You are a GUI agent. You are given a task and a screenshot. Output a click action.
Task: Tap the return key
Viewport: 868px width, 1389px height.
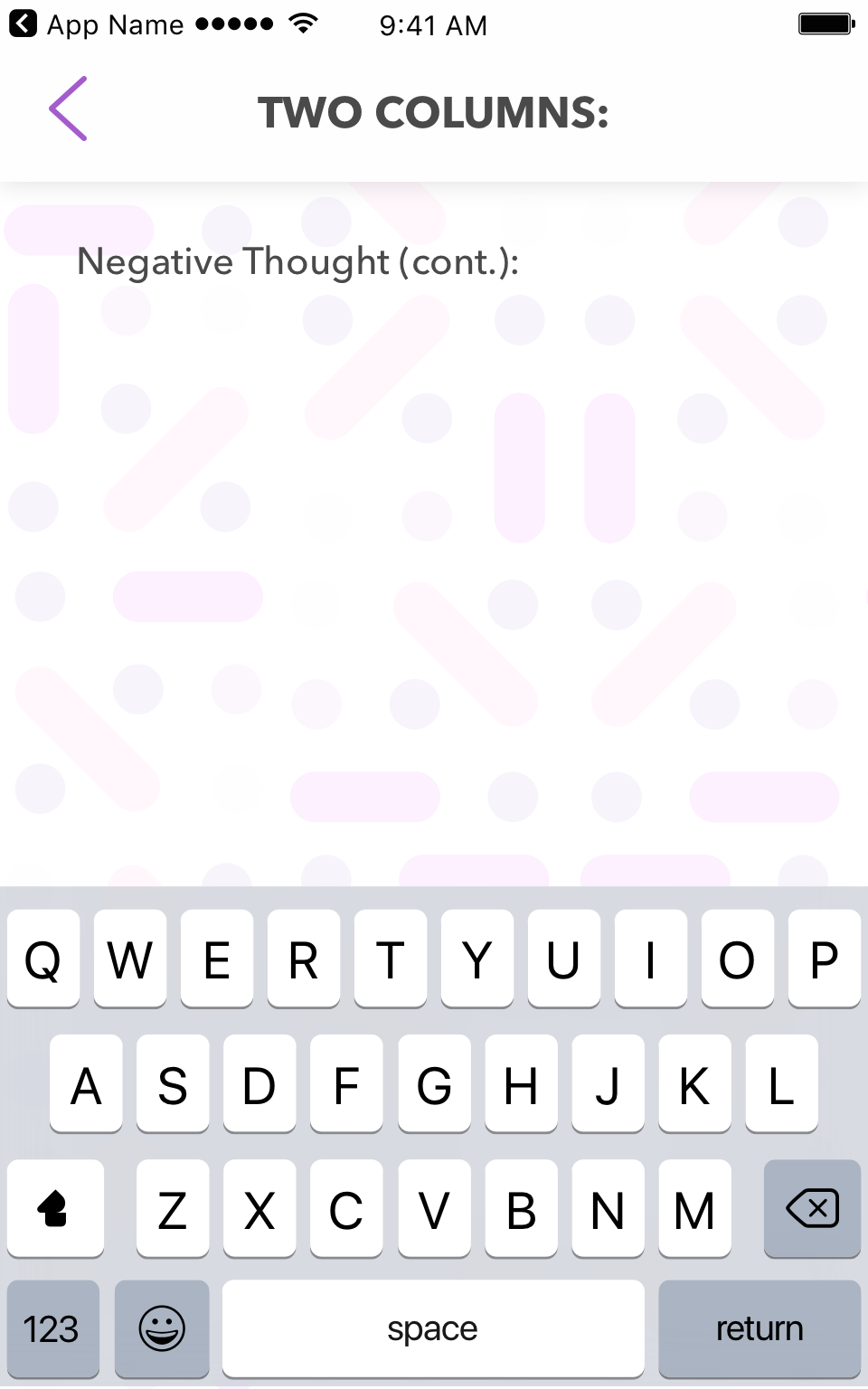759,1328
